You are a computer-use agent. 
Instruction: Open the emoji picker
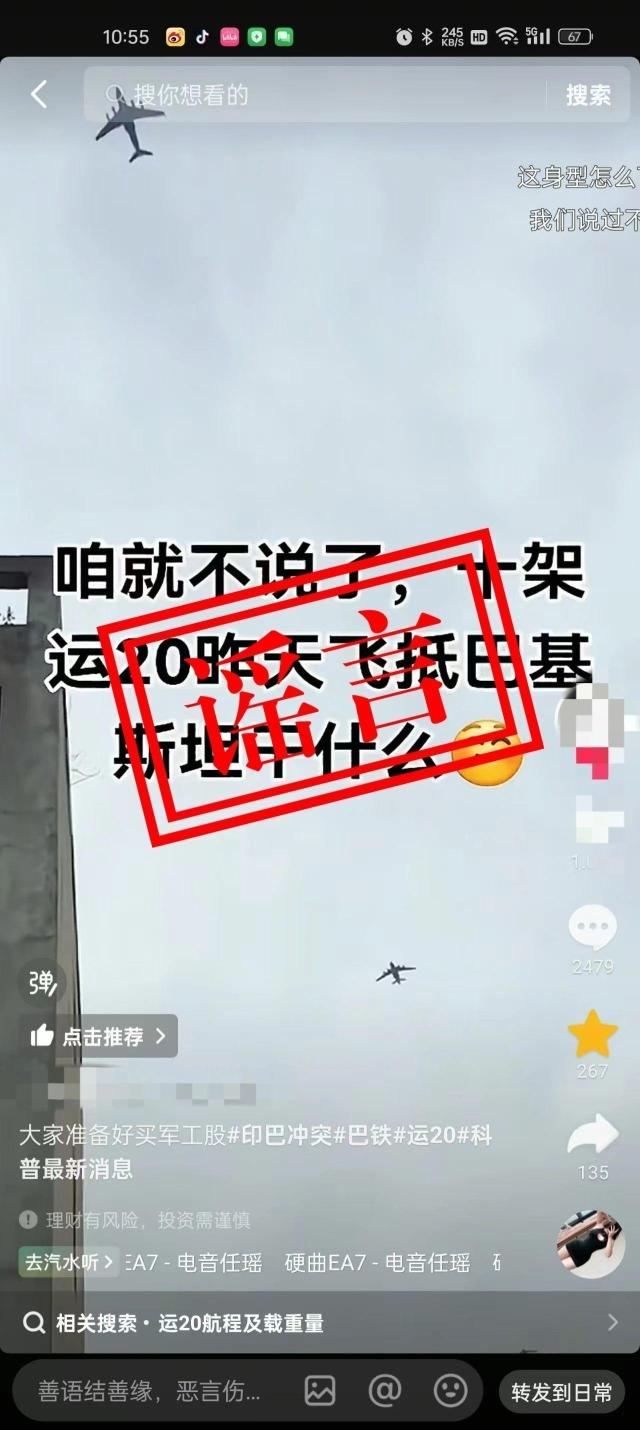coord(450,1391)
